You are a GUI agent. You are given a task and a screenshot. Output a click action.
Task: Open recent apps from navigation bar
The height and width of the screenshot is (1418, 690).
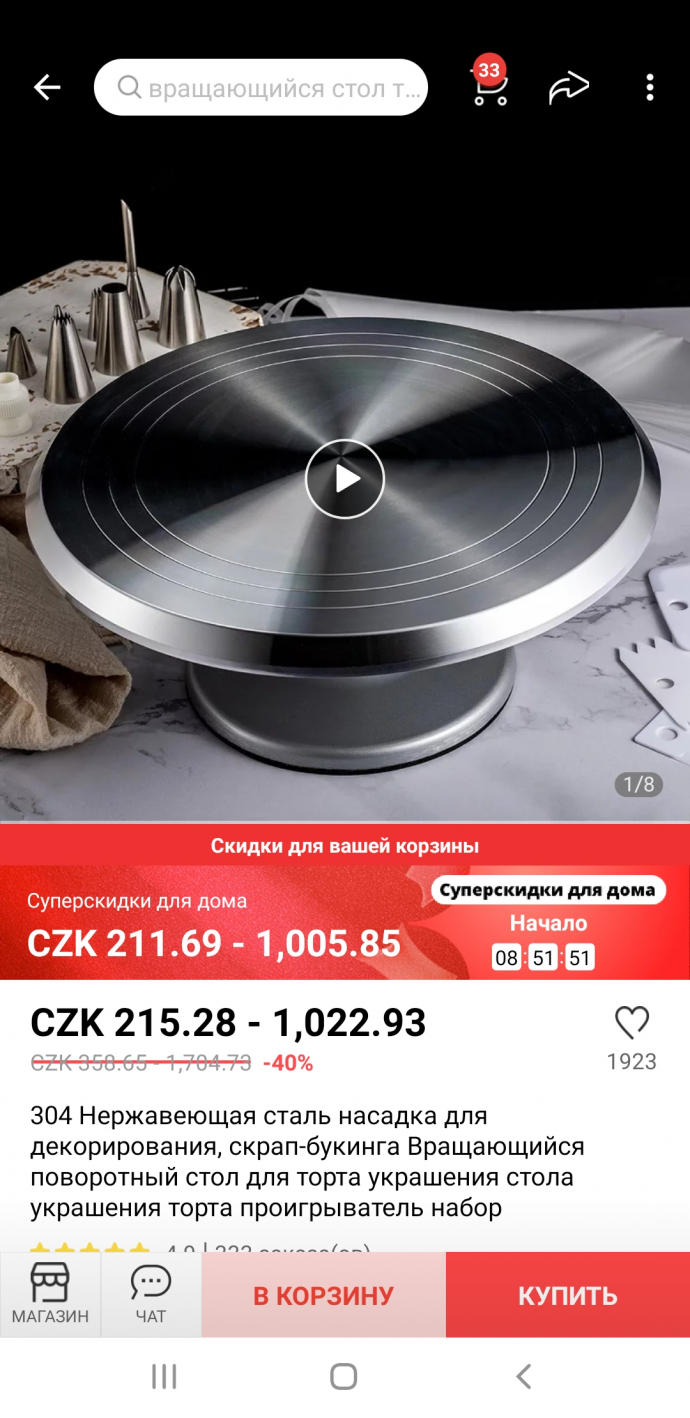(164, 1377)
